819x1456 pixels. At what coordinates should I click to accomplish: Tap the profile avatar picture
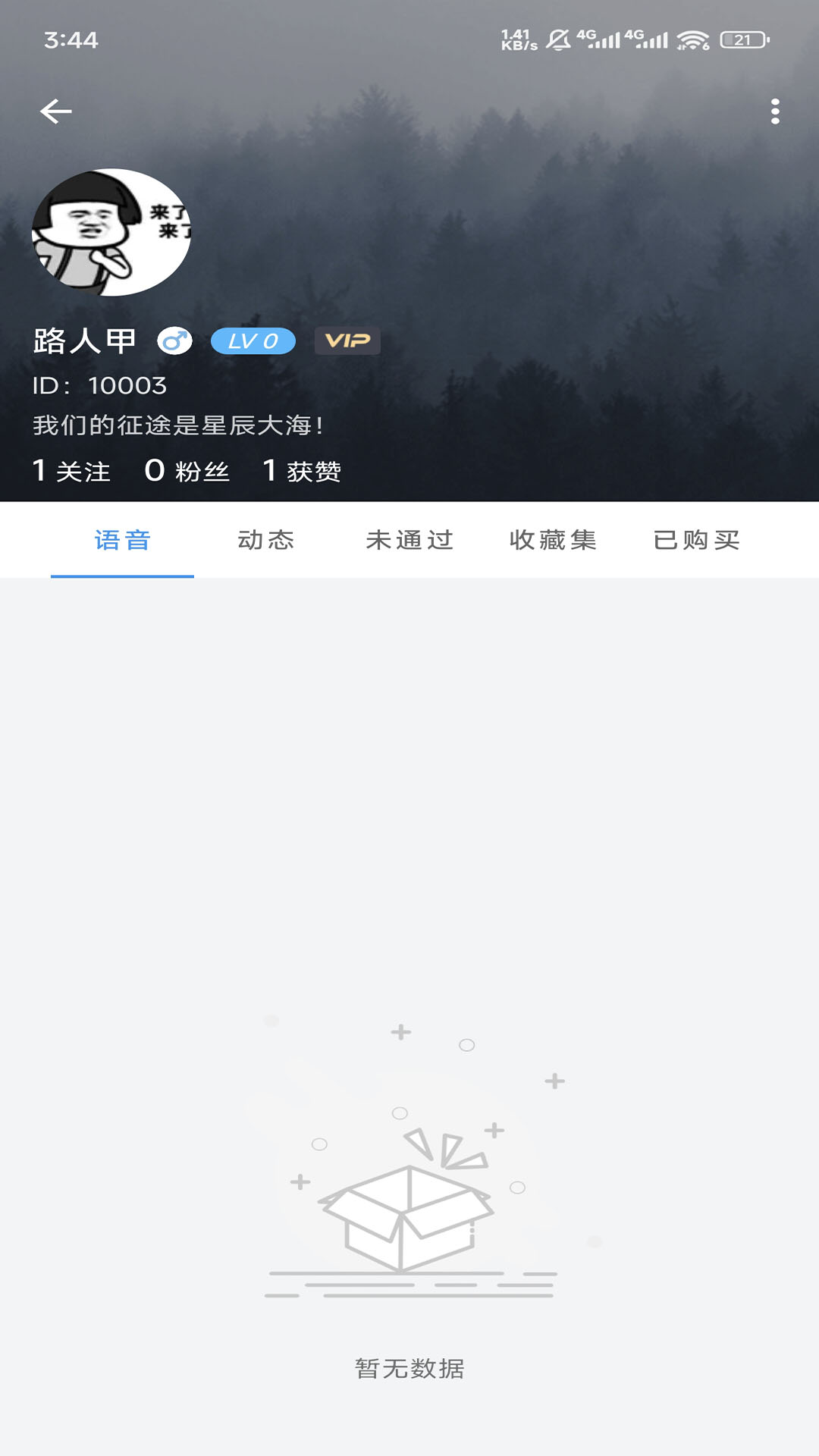click(x=111, y=232)
